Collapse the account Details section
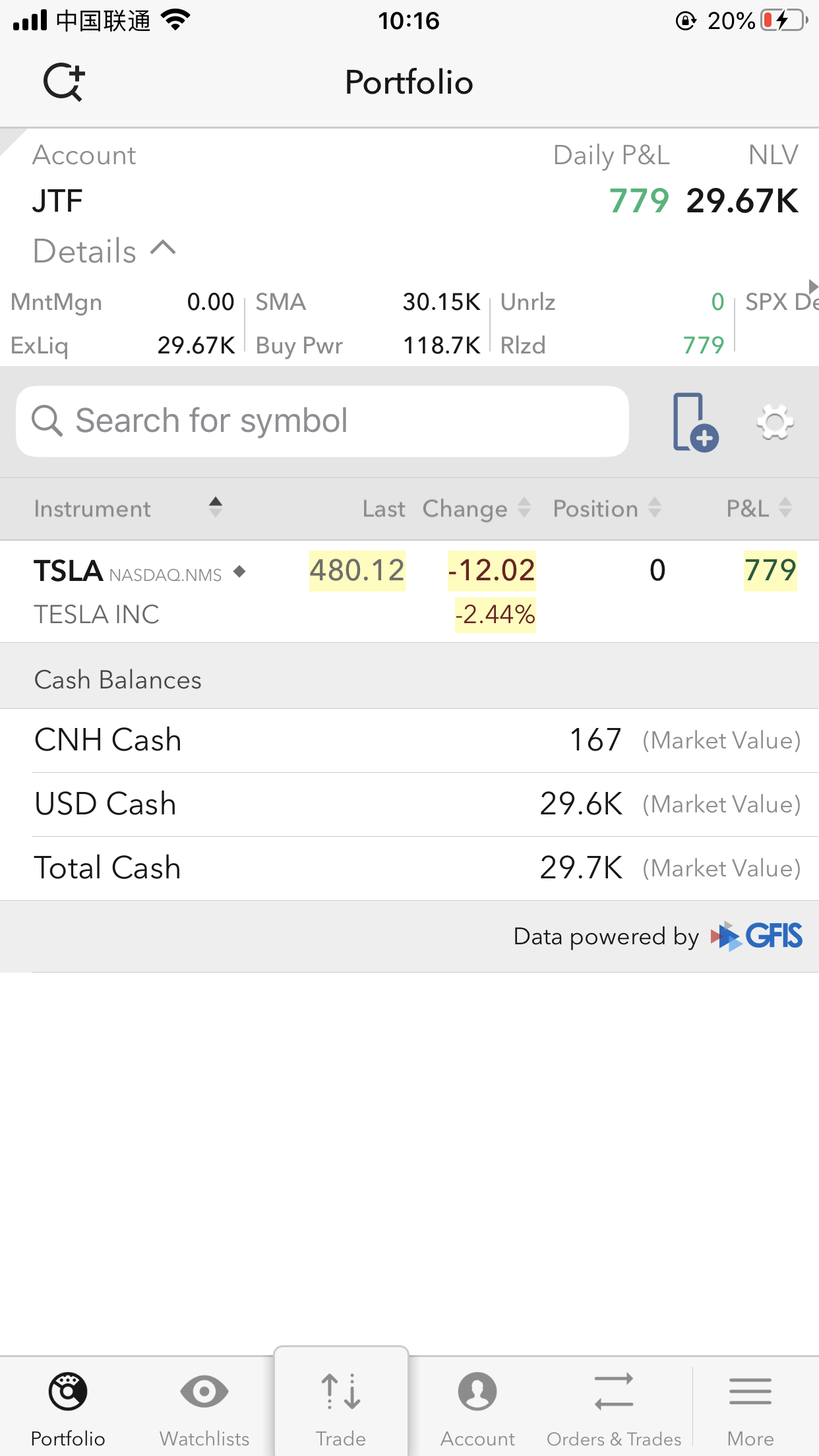Screen dimensions: 819x1456 (x=104, y=251)
